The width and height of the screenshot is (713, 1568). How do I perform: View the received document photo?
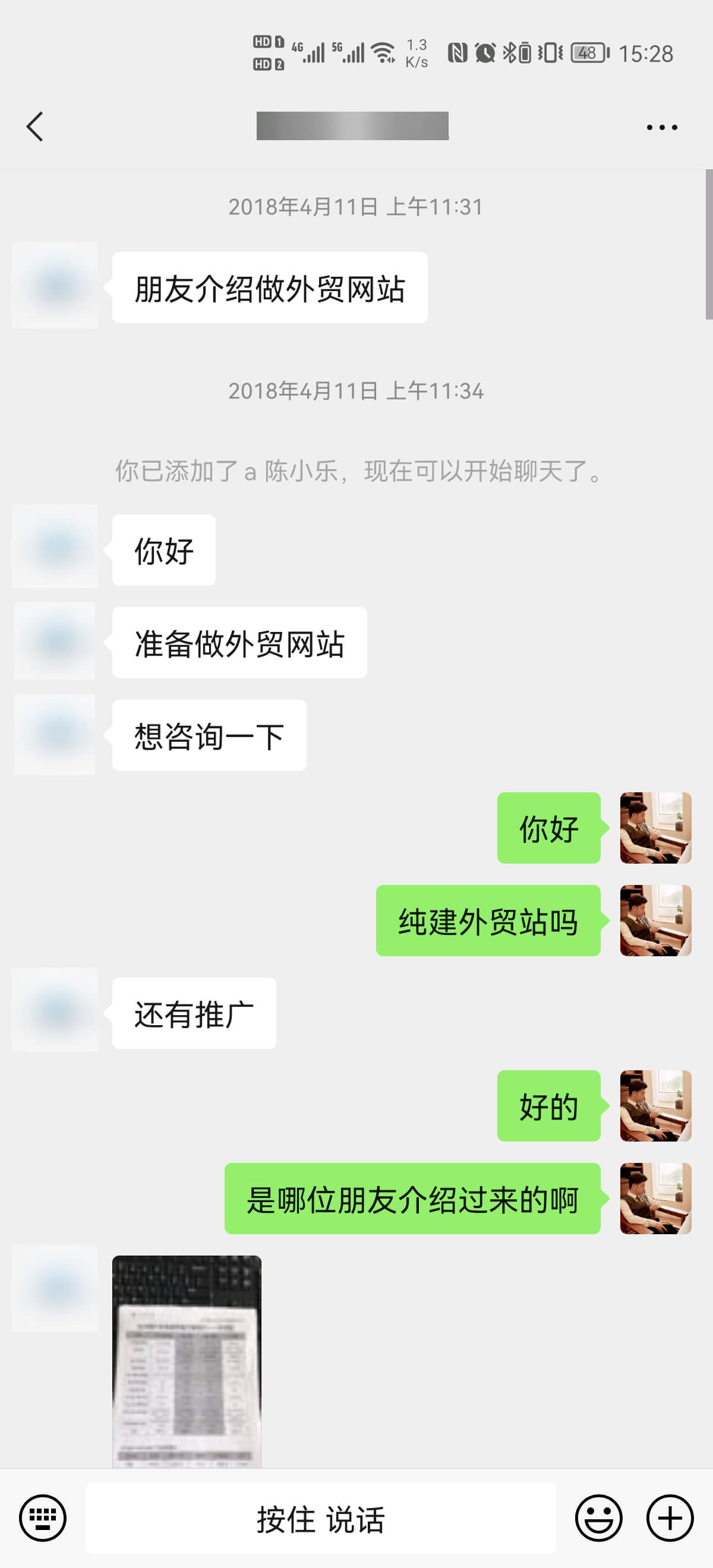pyautogui.click(x=187, y=1361)
